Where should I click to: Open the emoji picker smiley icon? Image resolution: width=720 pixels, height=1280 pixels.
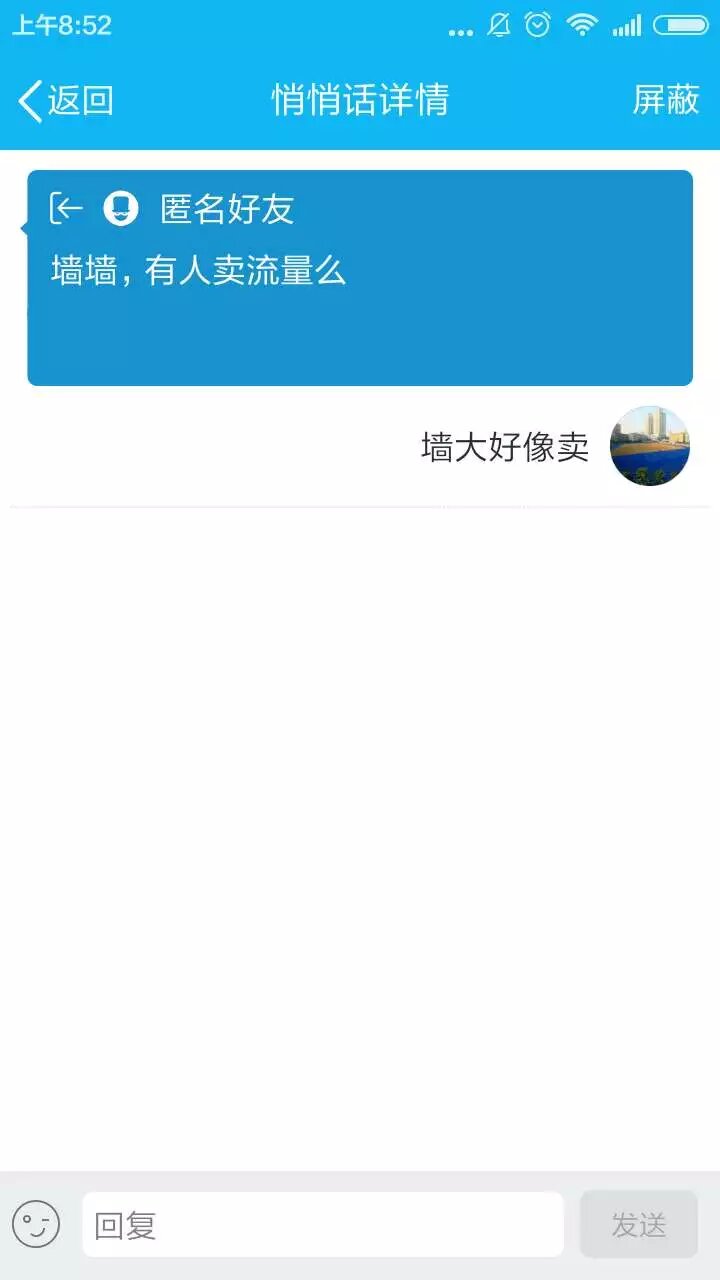(36, 1224)
